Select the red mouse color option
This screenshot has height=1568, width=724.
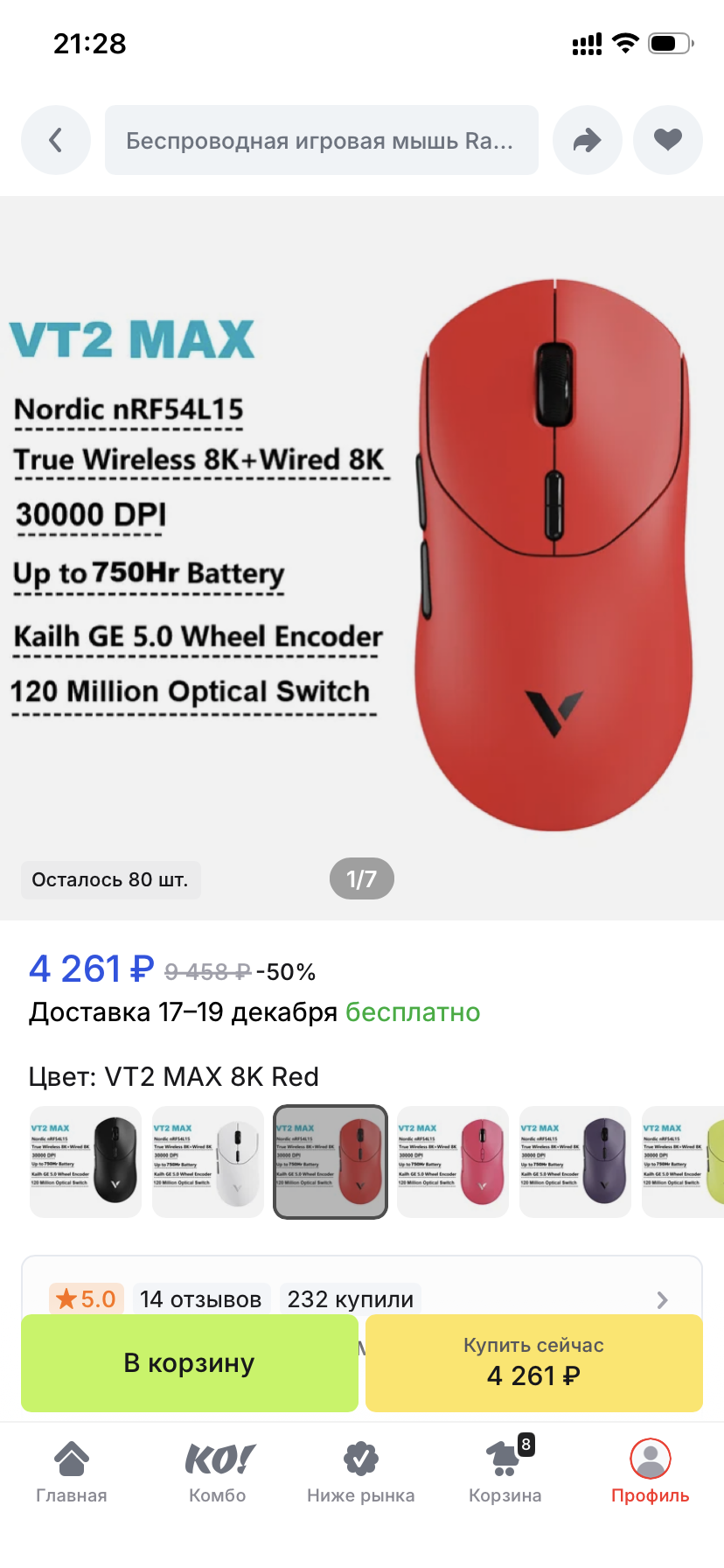click(x=331, y=1162)
